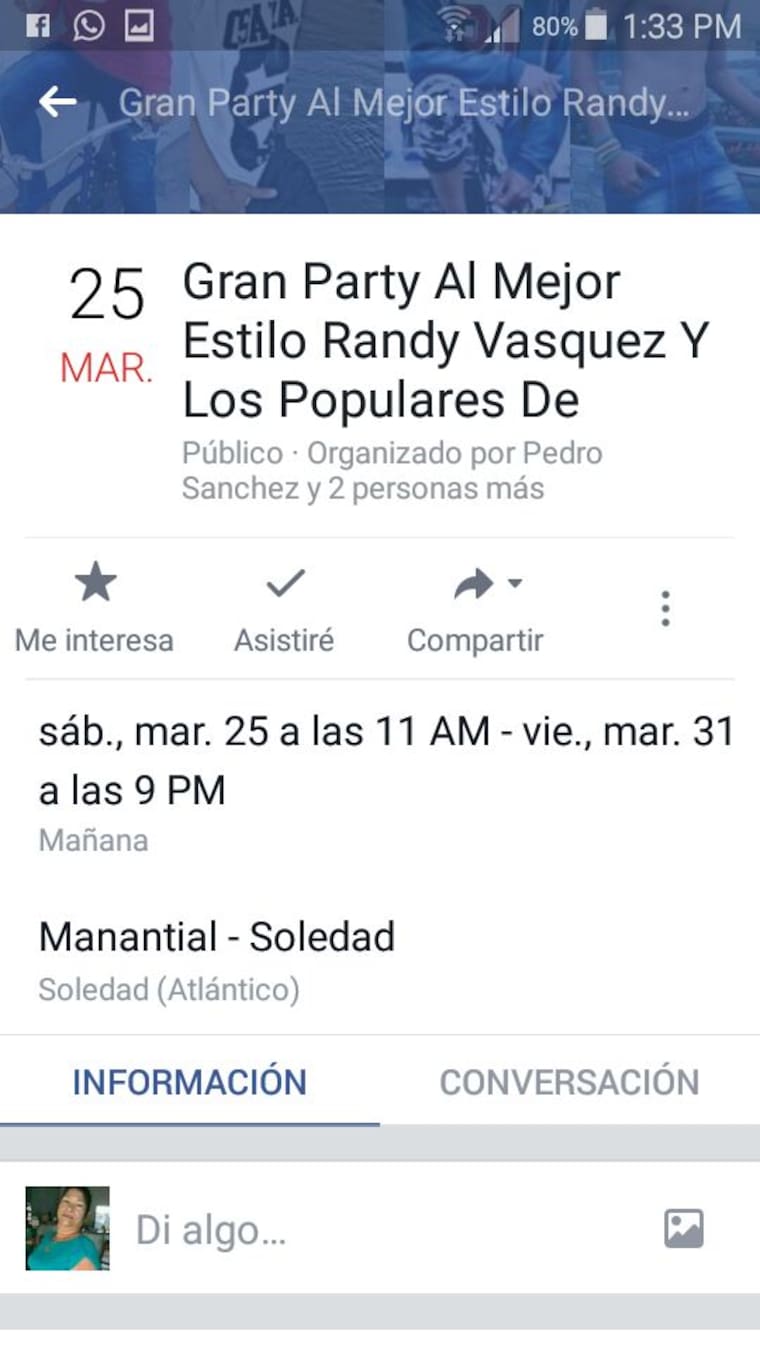Share event with Compartir button
Image resolution: width=760 pixels, height=1351 pixels.
click(x=476, y=607)
